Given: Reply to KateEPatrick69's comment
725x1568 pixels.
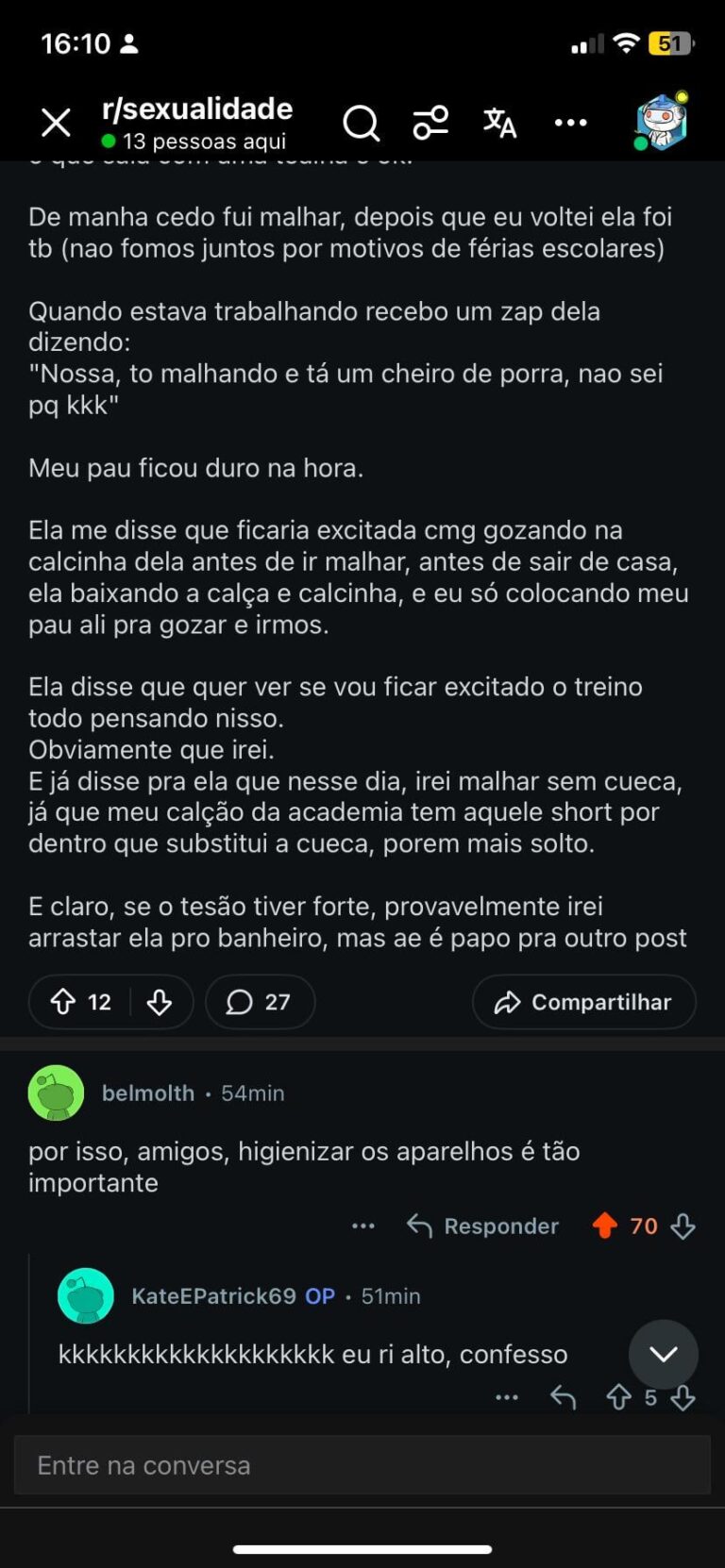Looking at the screenshot, I should (x=563, y=1397).
